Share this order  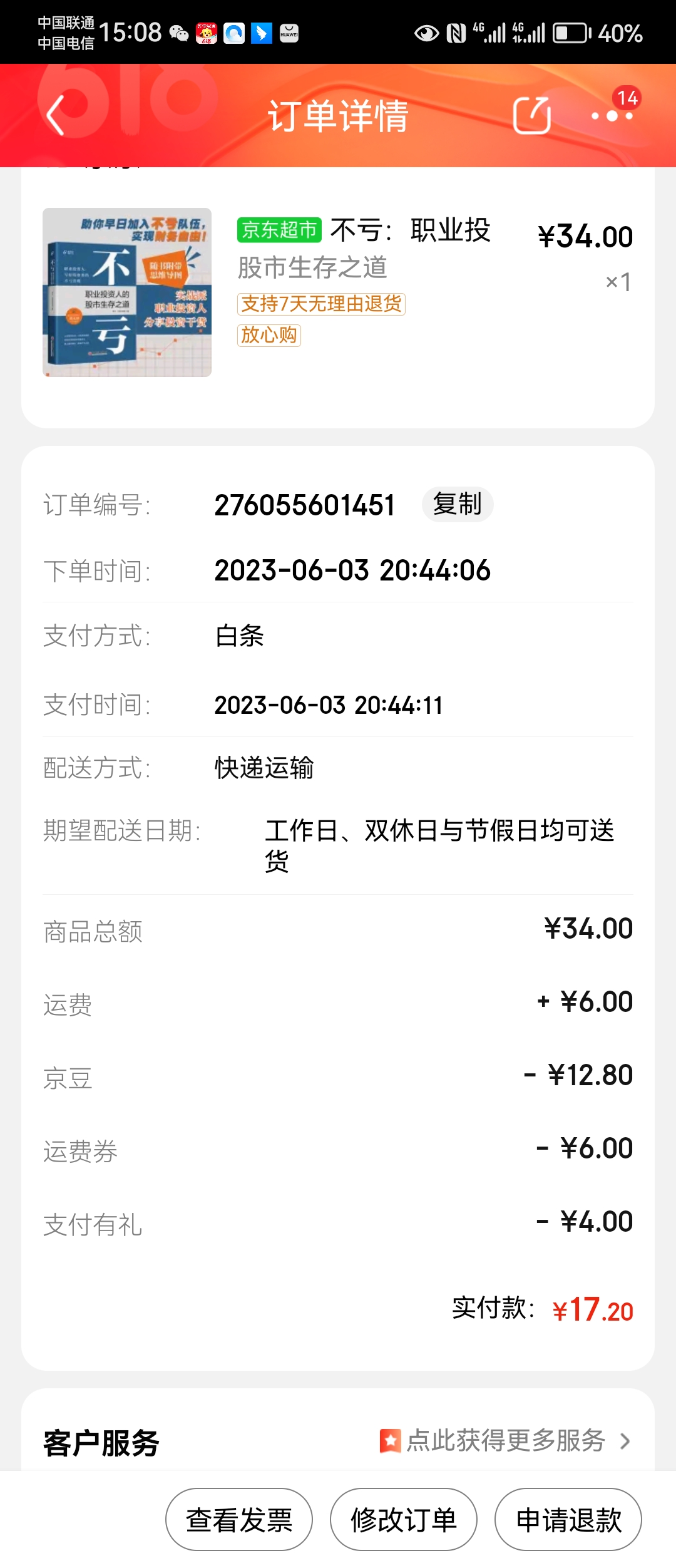pos(531,115)
